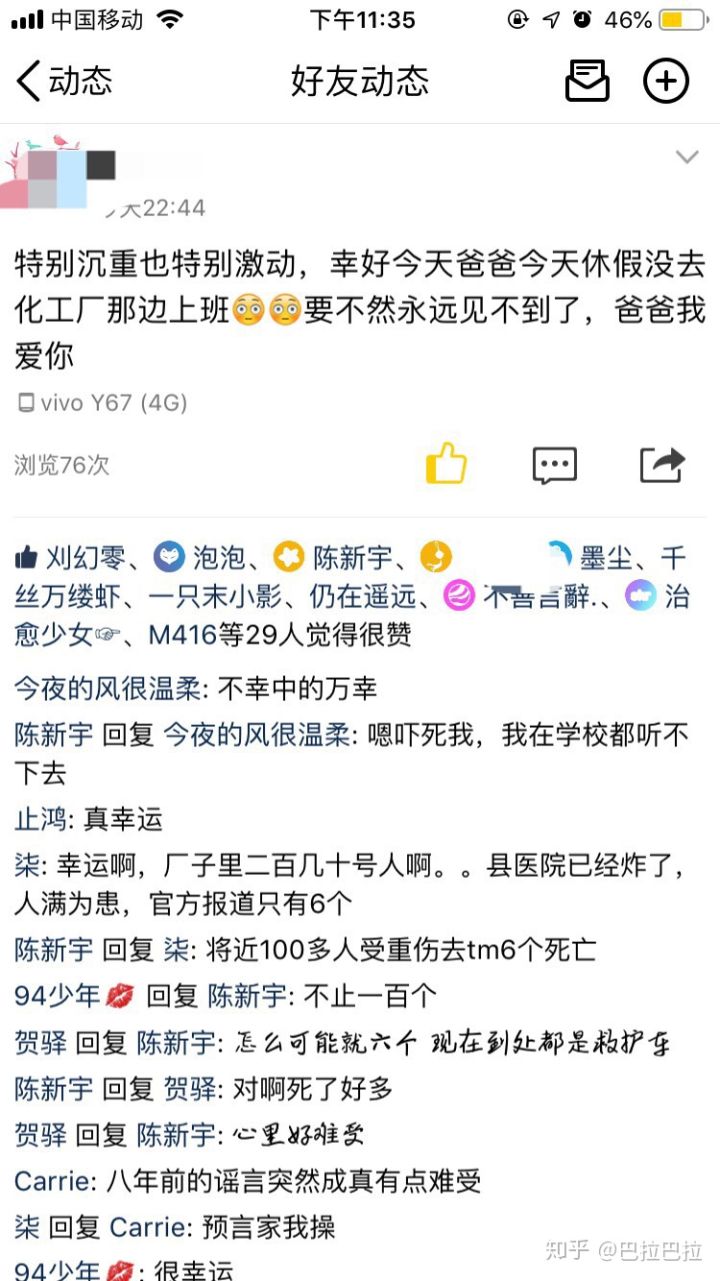The image size is (720, 1281).
Task: Open 刈幻零's profile from likes
Action: coord(86,557)
